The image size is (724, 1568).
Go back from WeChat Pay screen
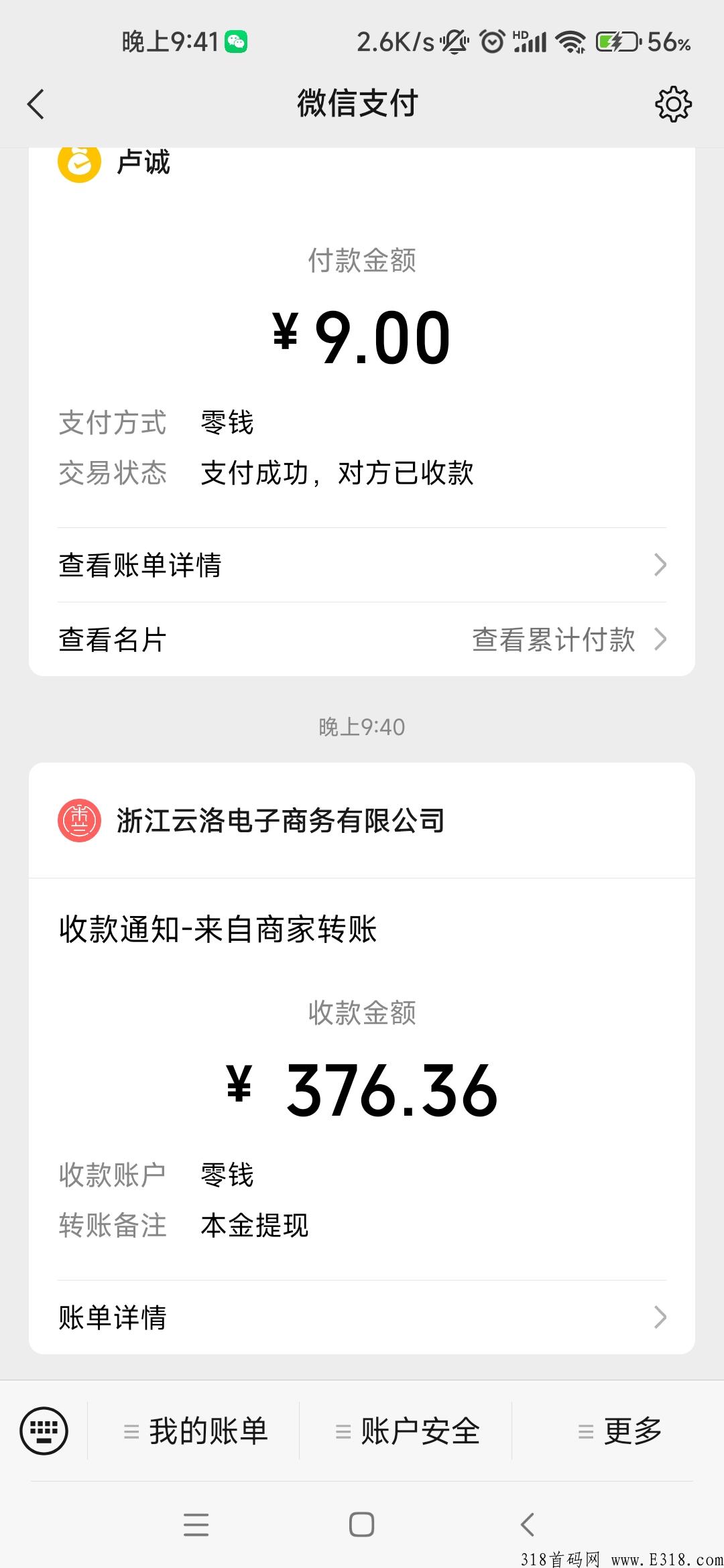(x=36, y=104)
